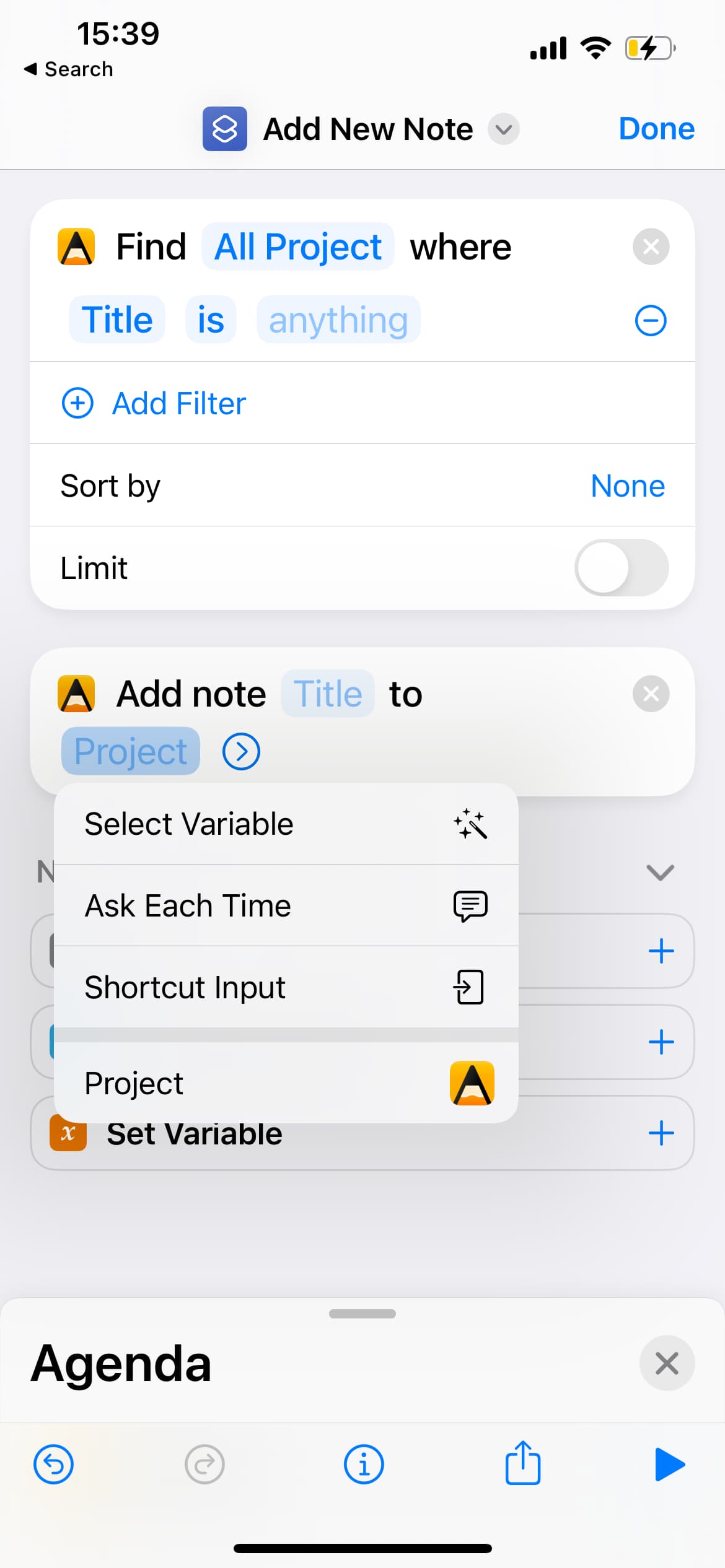Open the Add New Note title dropdown
Screen dimensions: 725x1568
click(503, 129)
